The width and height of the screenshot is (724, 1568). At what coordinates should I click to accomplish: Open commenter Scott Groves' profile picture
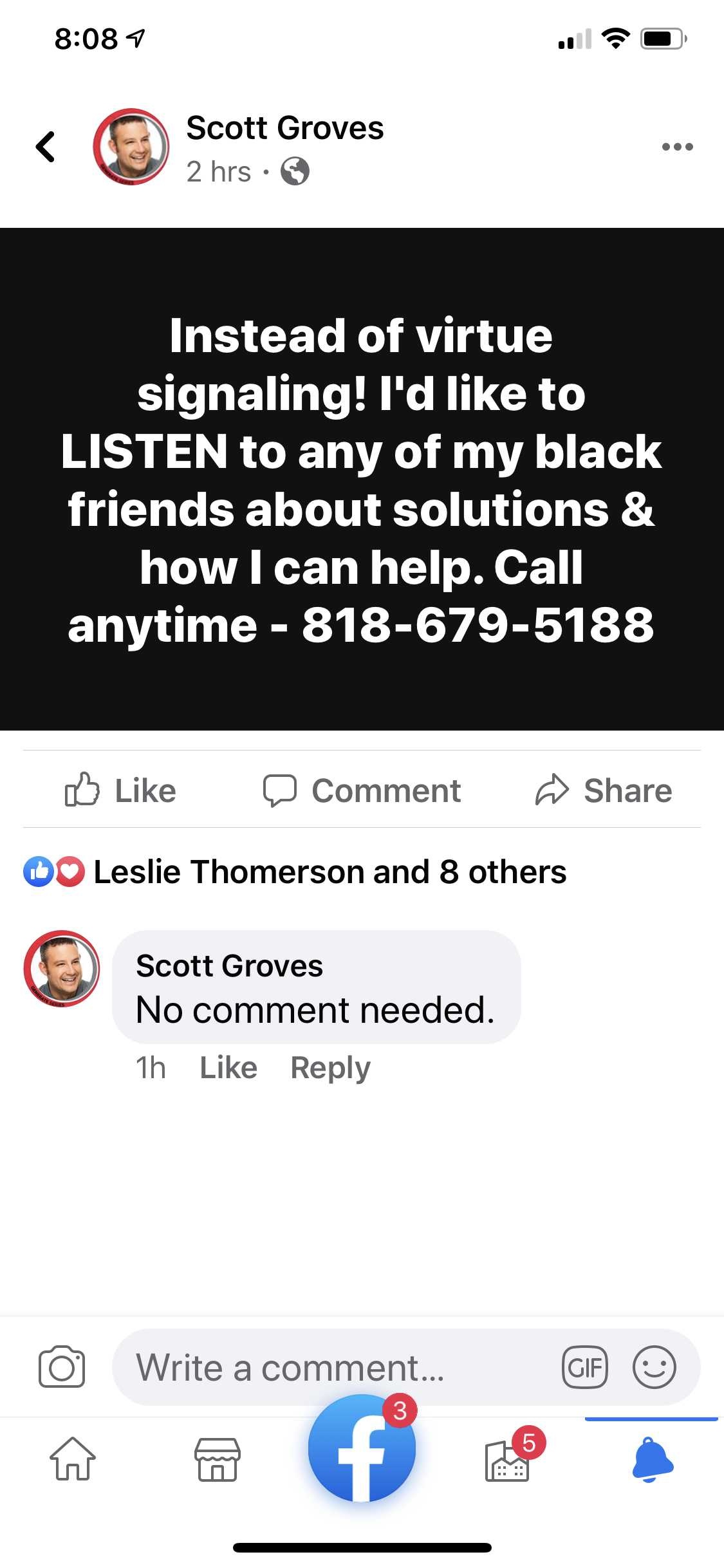pos(62,968)
